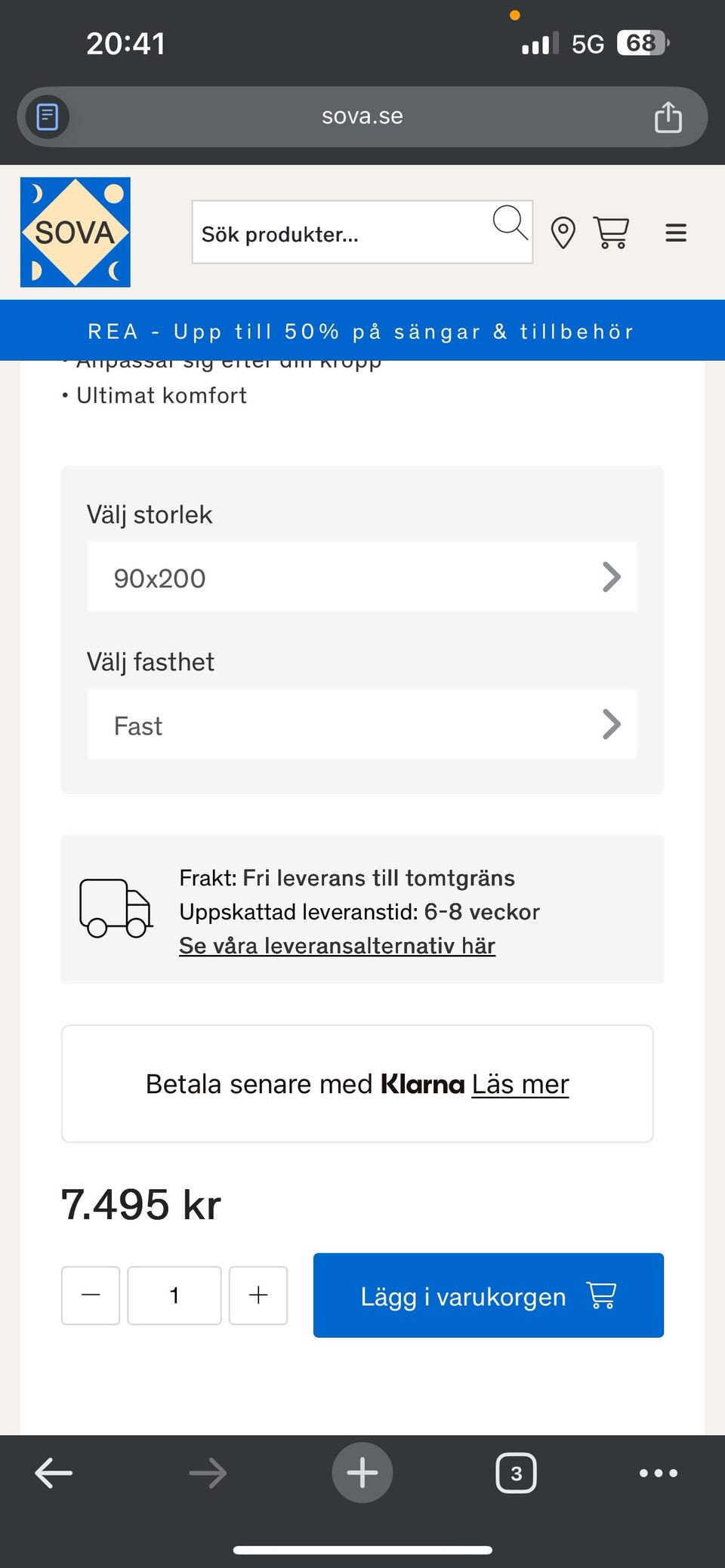Click the SOVA logo
Viewport: 725px width, 1568px height.
coord(76,231)
